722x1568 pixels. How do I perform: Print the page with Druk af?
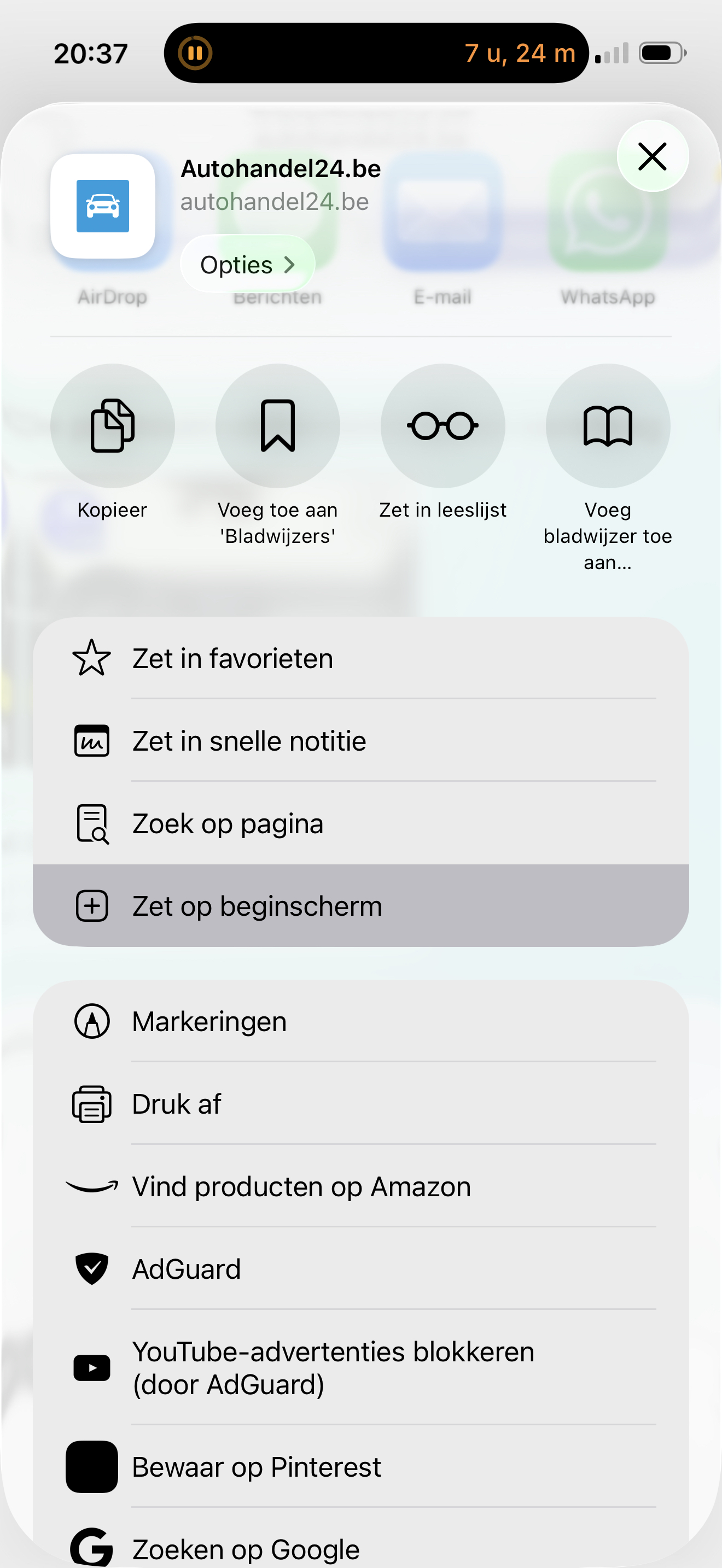click(x=360, y=1104)
